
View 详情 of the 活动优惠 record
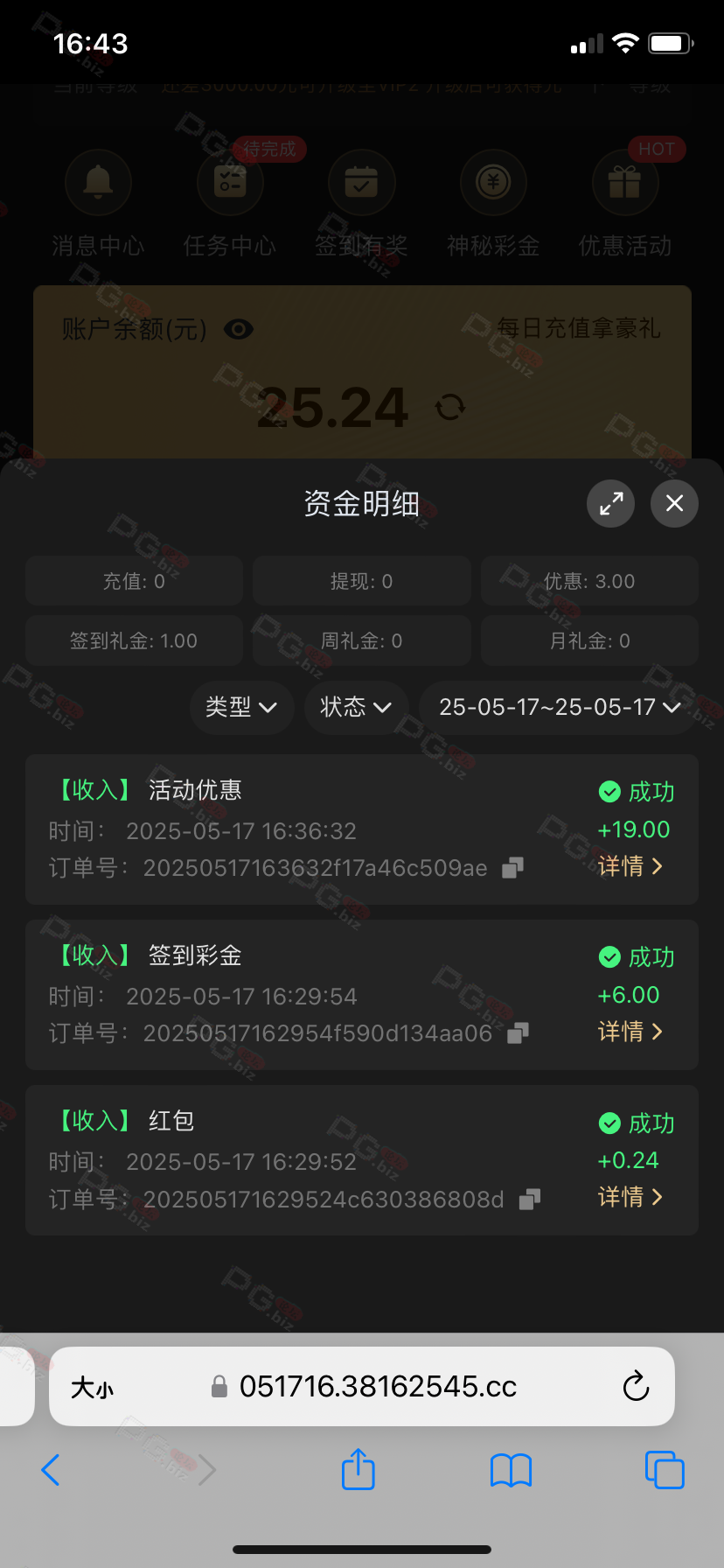point(630,866)
